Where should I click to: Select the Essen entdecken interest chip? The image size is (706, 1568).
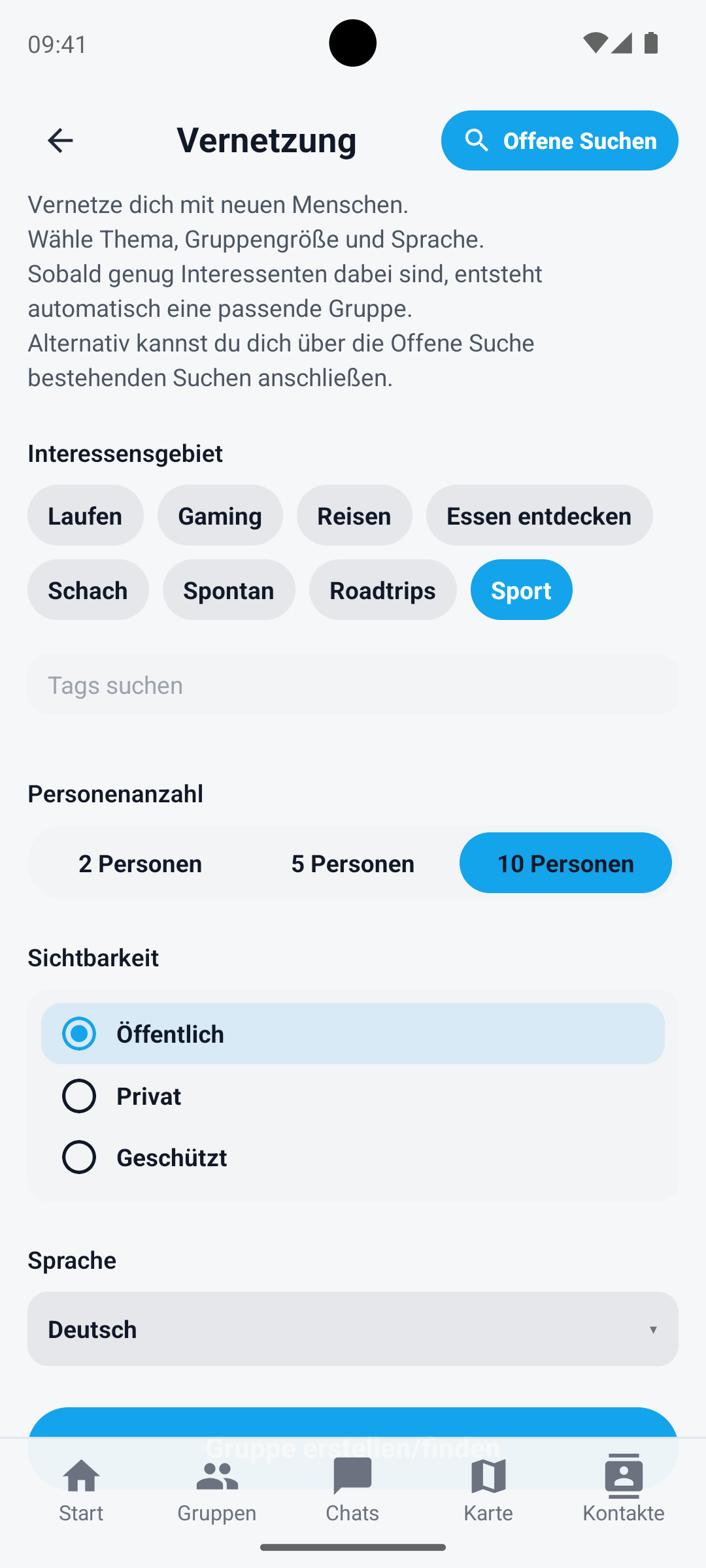539,515
